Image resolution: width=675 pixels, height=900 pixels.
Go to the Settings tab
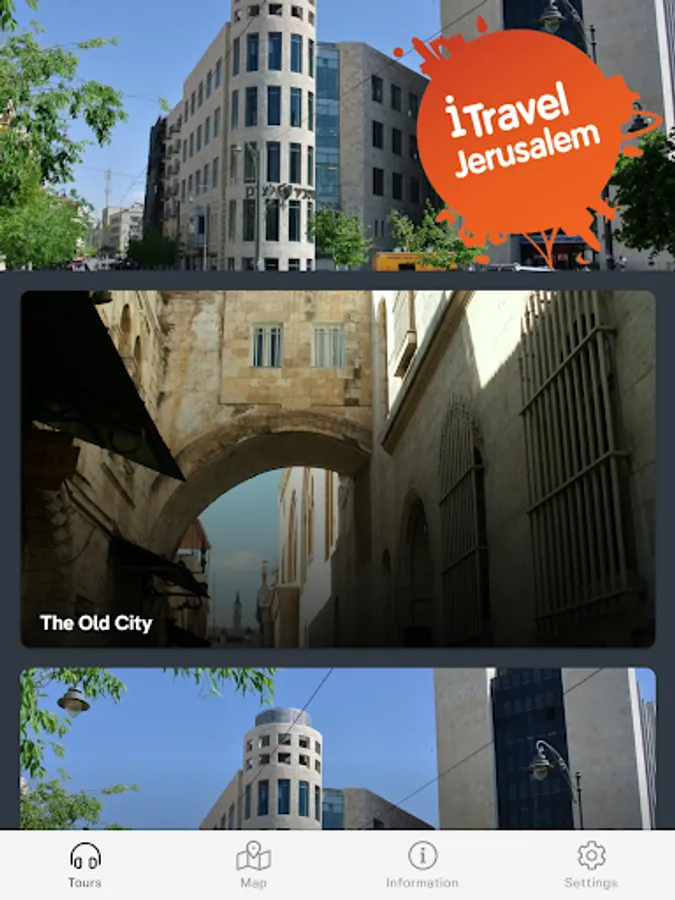(x=591, y=865)
